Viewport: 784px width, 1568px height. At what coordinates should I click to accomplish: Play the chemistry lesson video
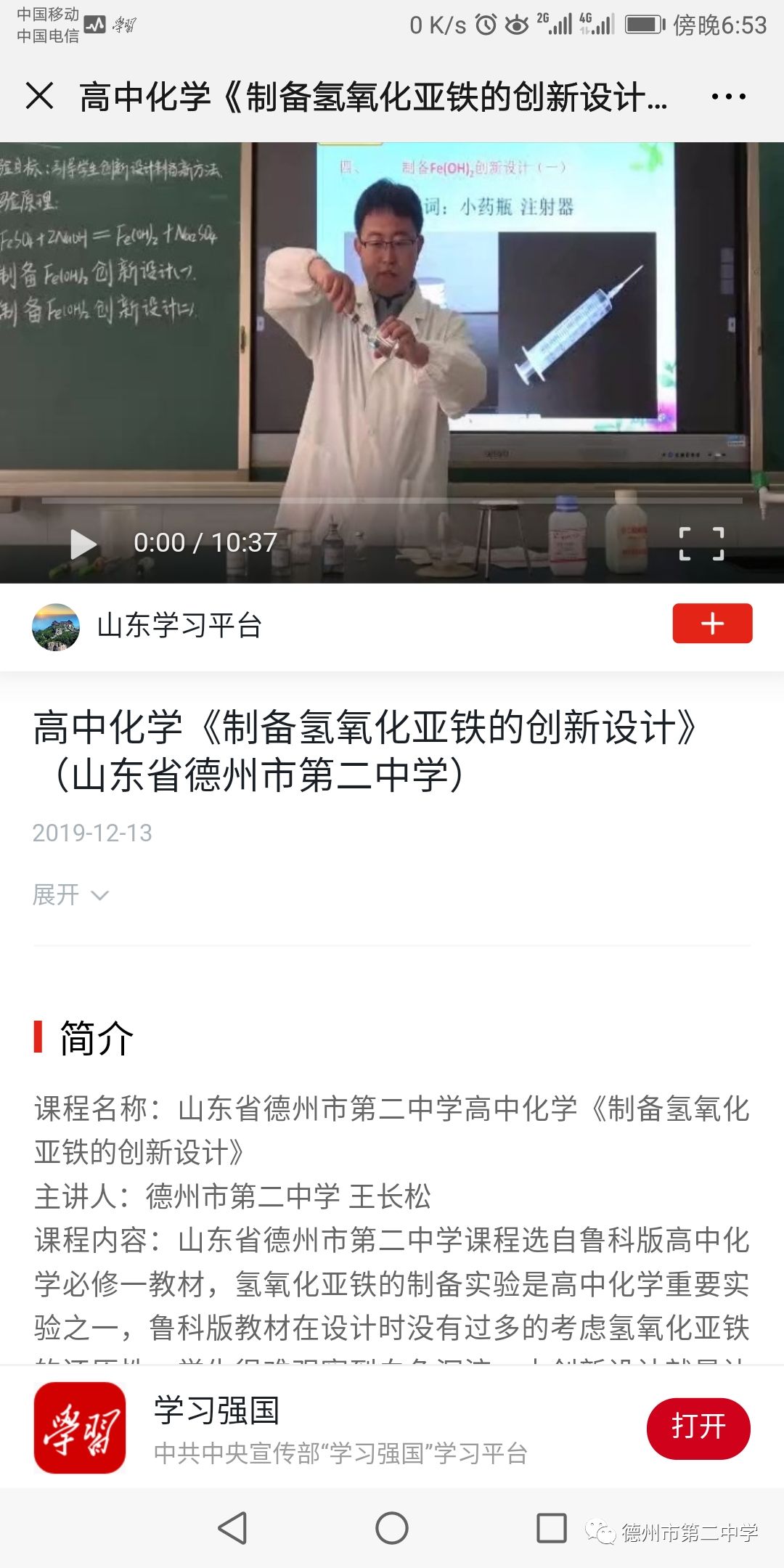coord(83,543)
